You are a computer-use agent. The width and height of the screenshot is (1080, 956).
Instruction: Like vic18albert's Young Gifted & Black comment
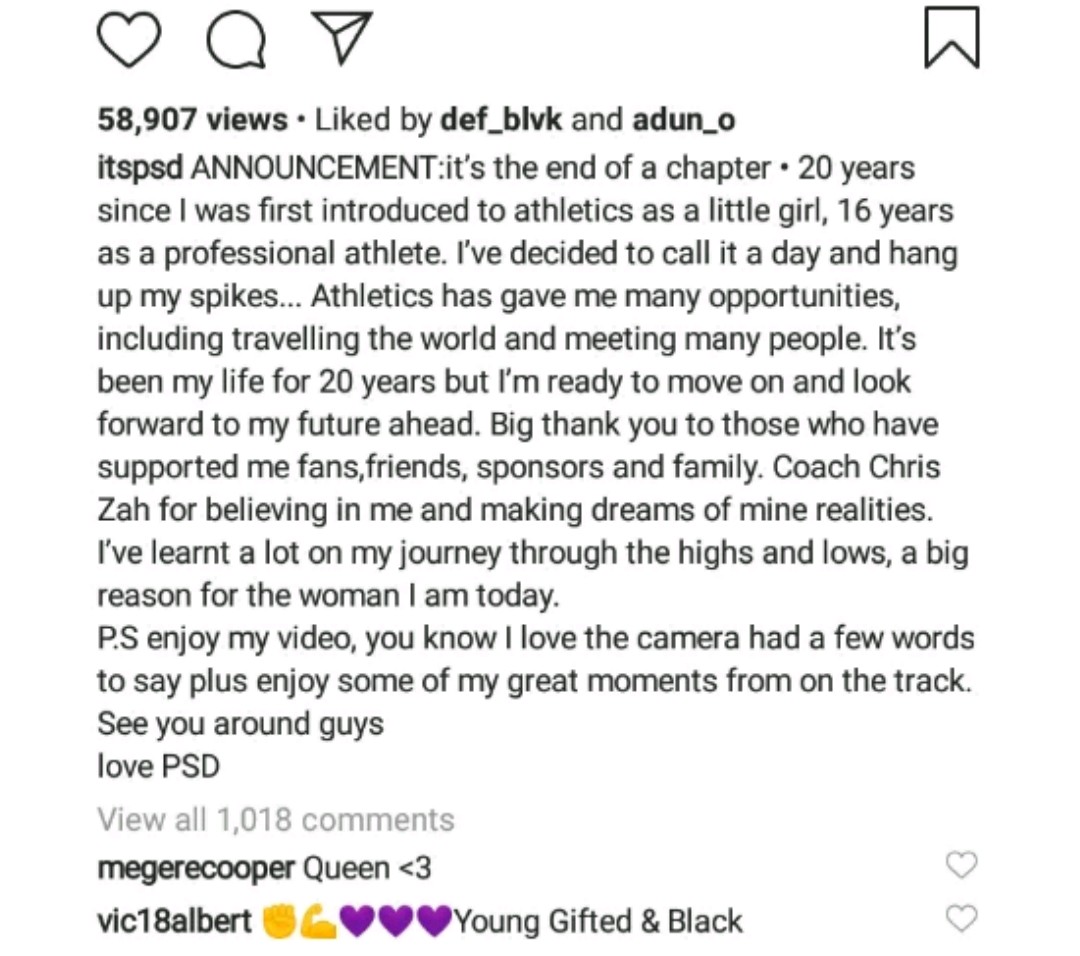click(961, 919)
